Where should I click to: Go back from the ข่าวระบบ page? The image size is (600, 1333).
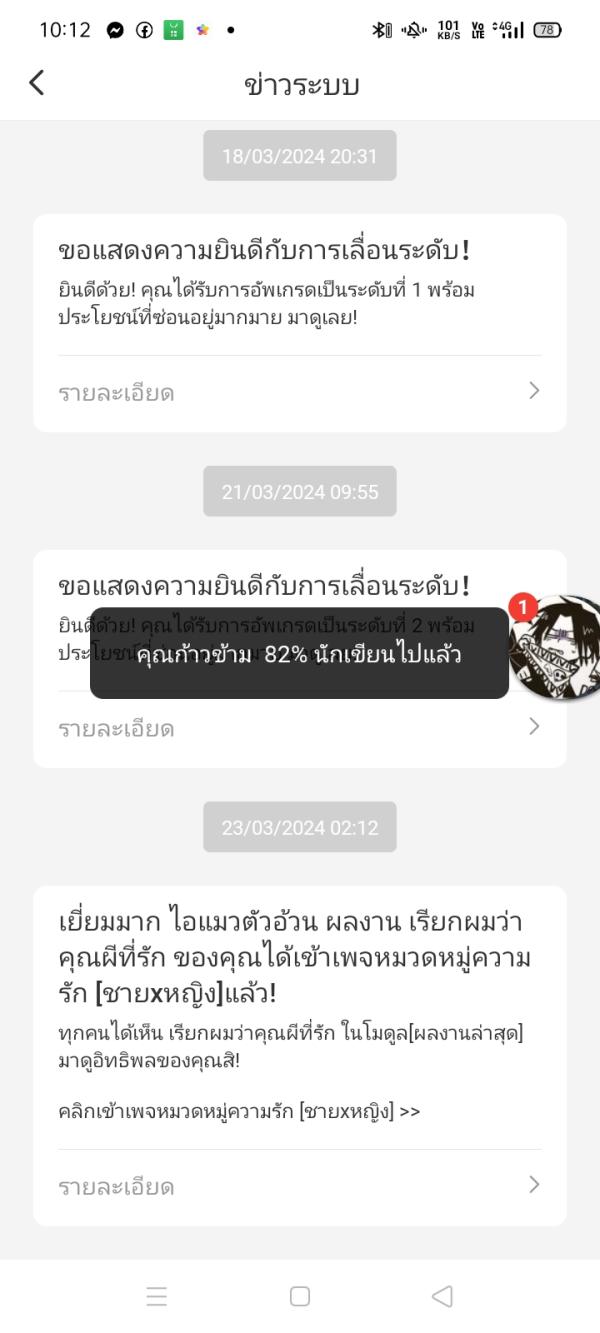37,83
